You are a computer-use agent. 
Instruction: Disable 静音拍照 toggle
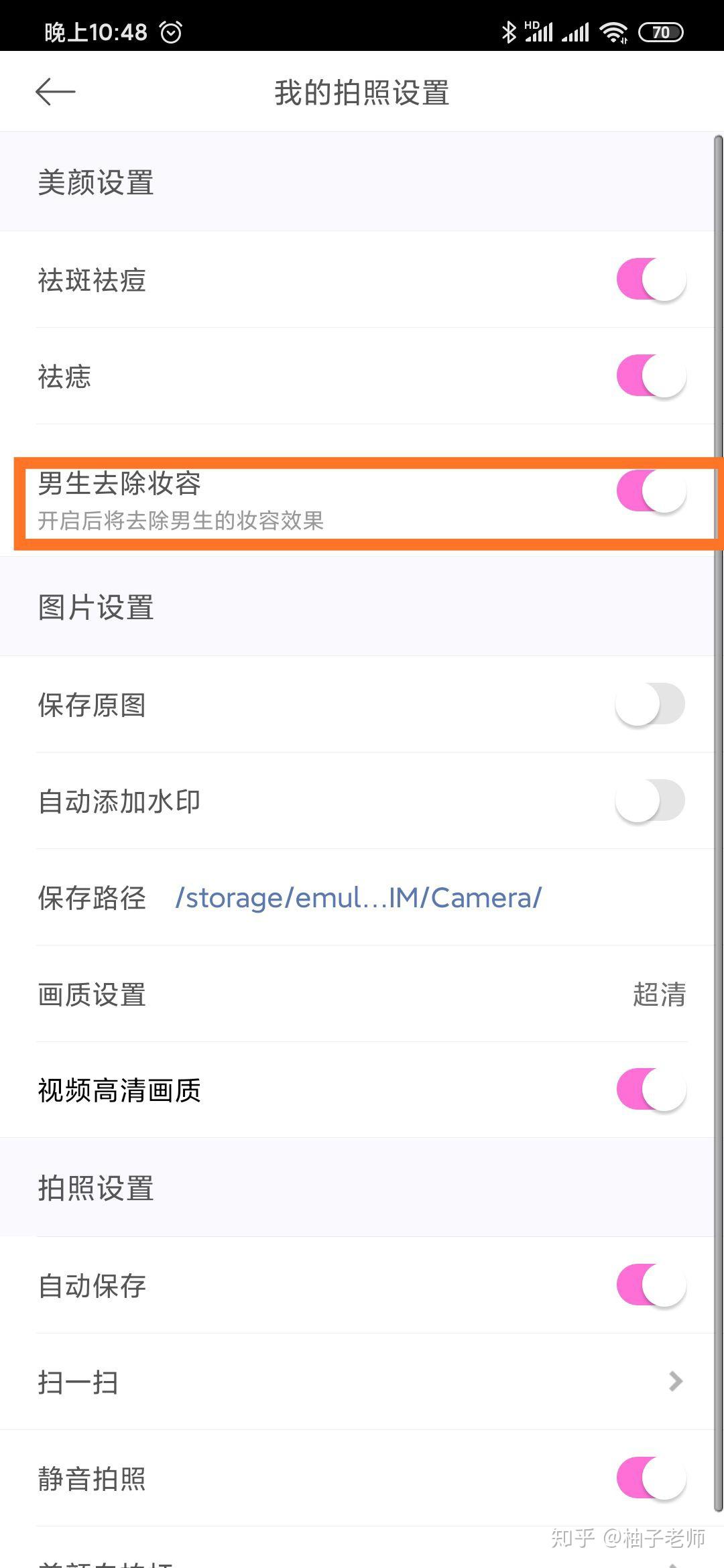point(650,1478)
